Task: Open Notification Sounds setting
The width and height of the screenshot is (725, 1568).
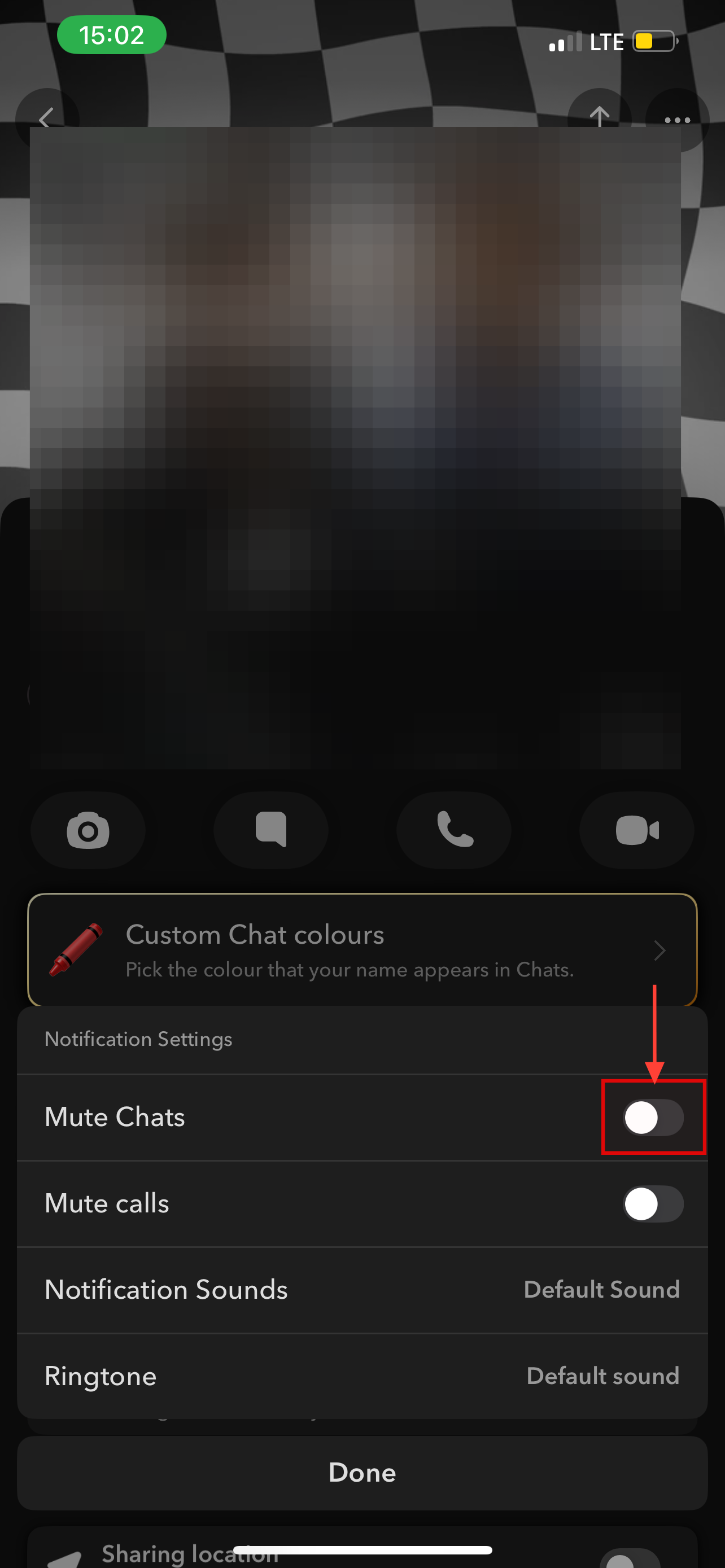Action: [x=362, y=1290]
